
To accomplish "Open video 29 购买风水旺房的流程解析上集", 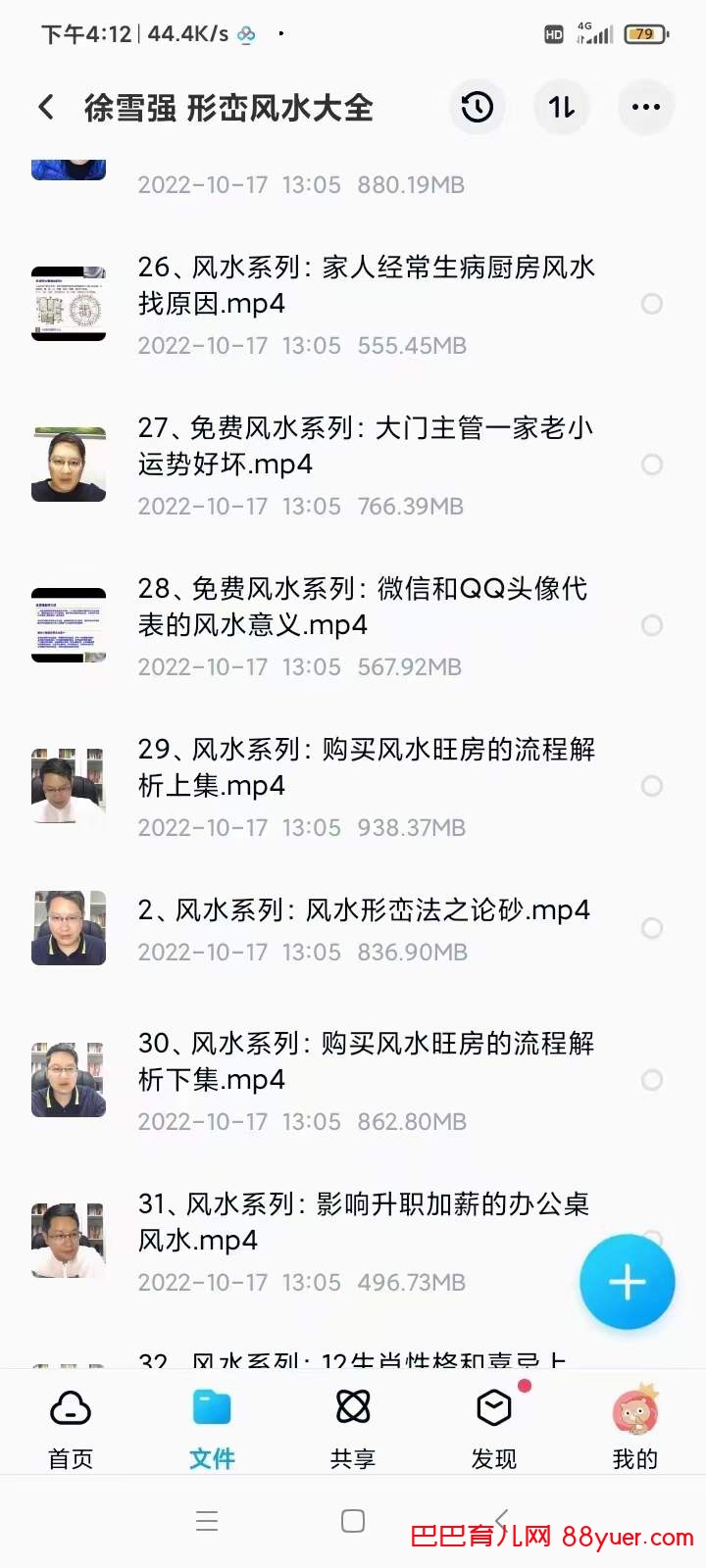I will (365, 767).
